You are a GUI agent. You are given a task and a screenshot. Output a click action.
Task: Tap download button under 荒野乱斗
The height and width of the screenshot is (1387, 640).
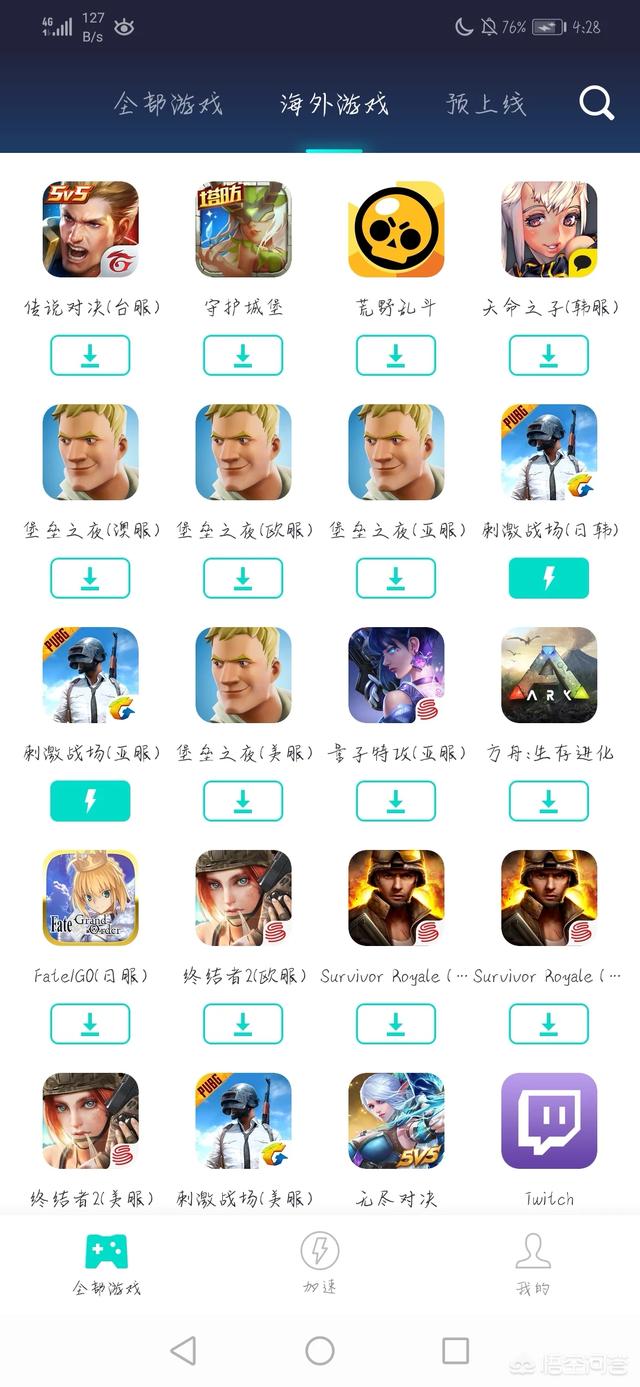(396, 355)
